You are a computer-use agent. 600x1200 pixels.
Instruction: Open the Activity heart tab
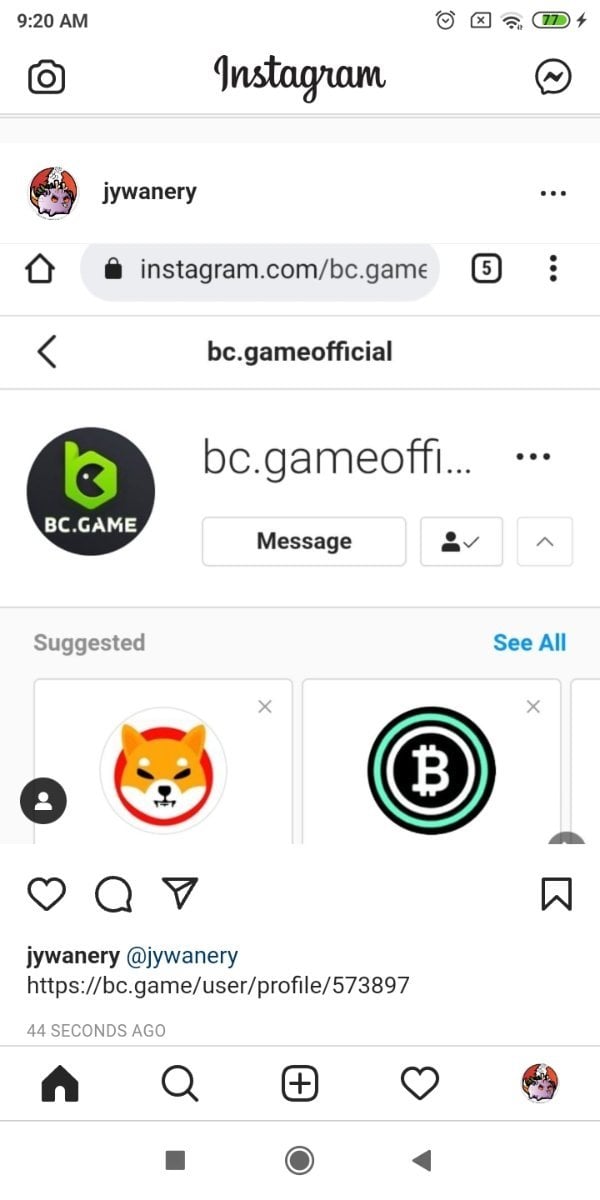pyautogui.click(x=420, y=1083)
